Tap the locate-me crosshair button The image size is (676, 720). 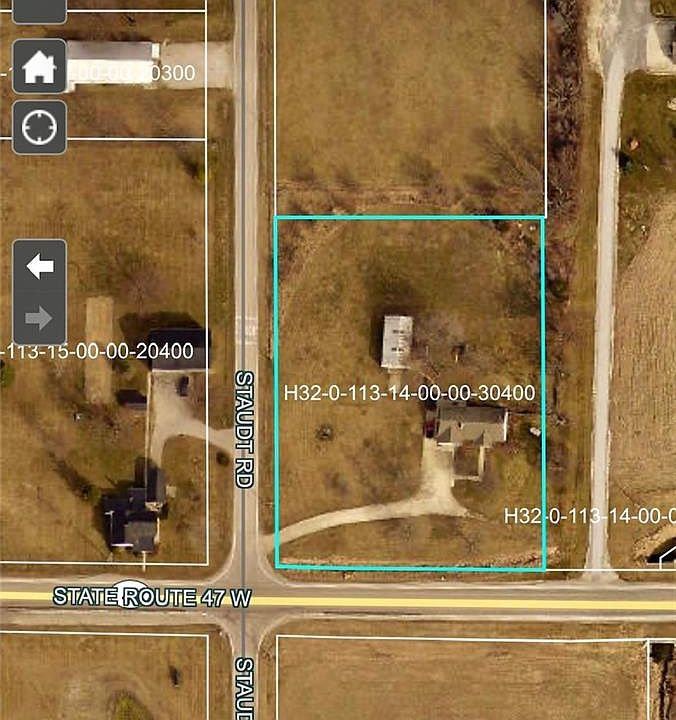39,127
